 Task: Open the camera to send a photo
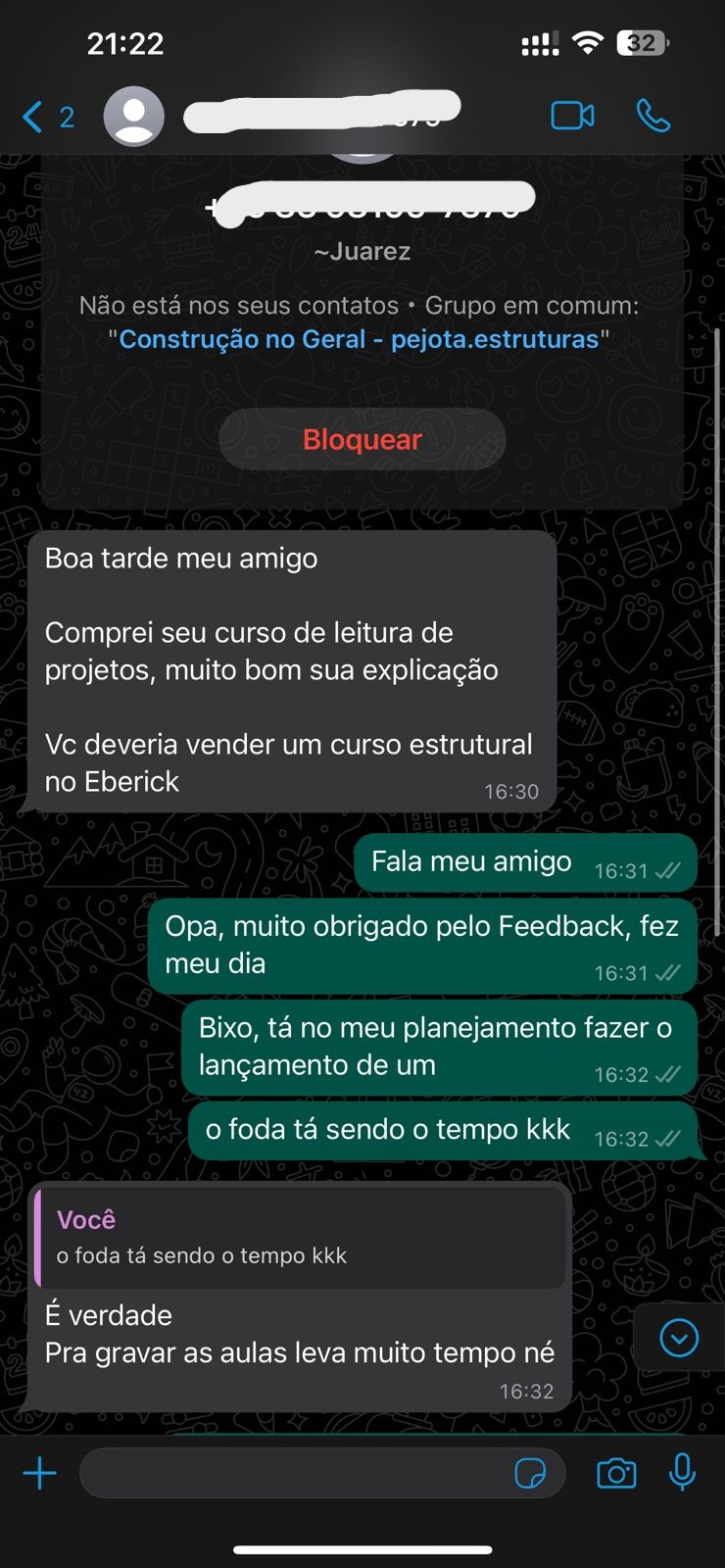[616, 1473]
